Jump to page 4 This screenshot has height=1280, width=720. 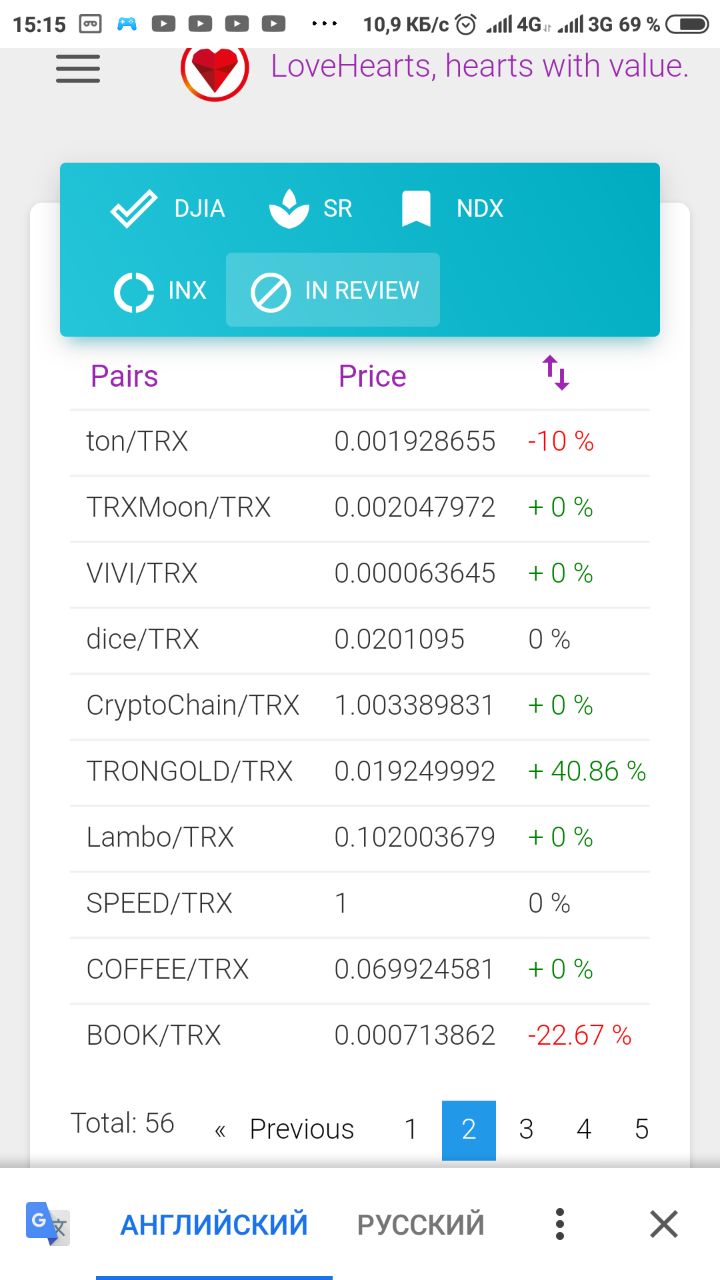(584, 1129)
